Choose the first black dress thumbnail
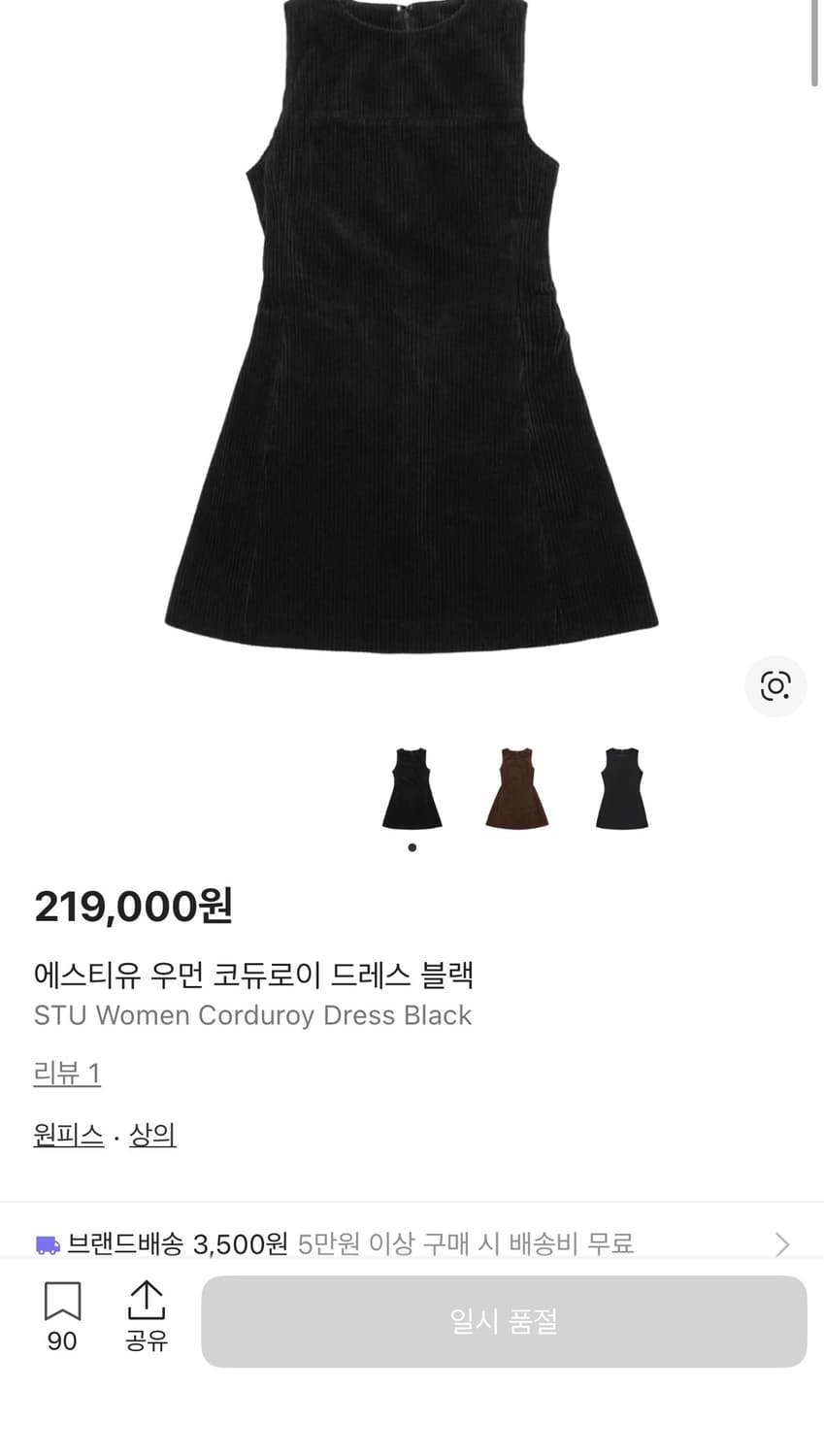 [412, 788]
